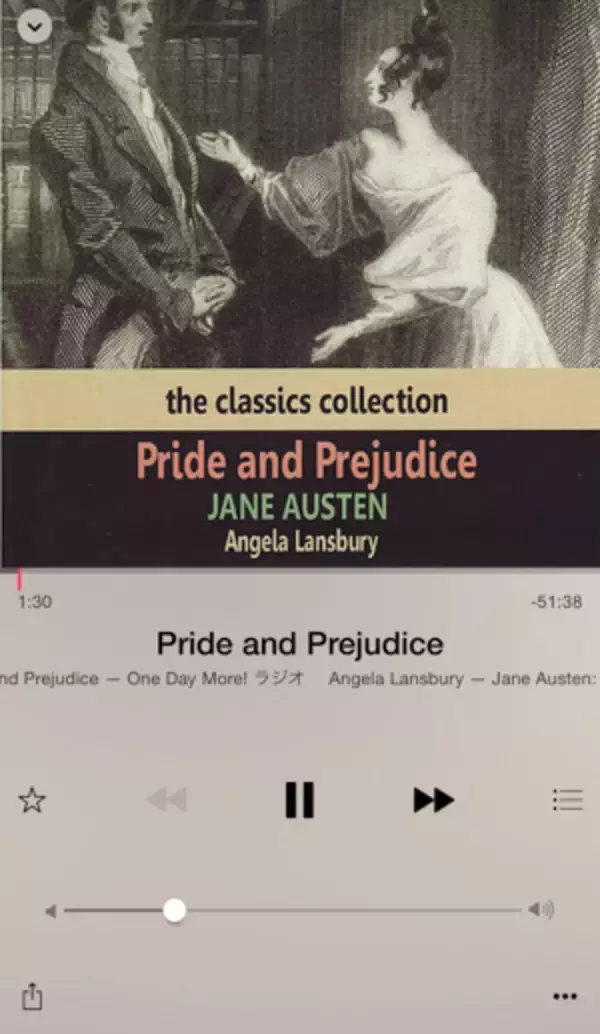Tap the playback progress bar to seek
The height and width of the screenshot is (1034, 600).
[x=300, y=572]
